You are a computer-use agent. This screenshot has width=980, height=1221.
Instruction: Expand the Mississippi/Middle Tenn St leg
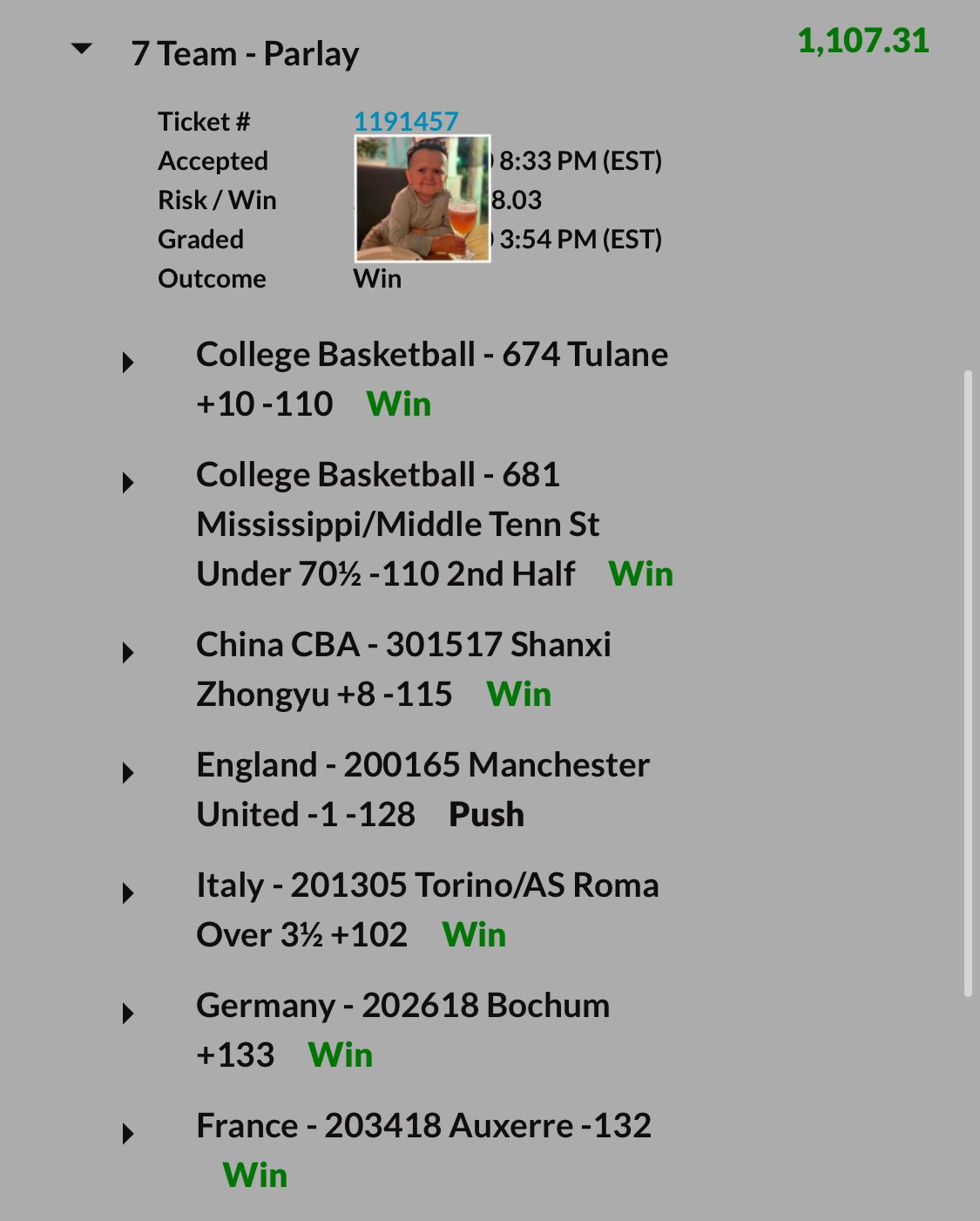tap(128, 483)
